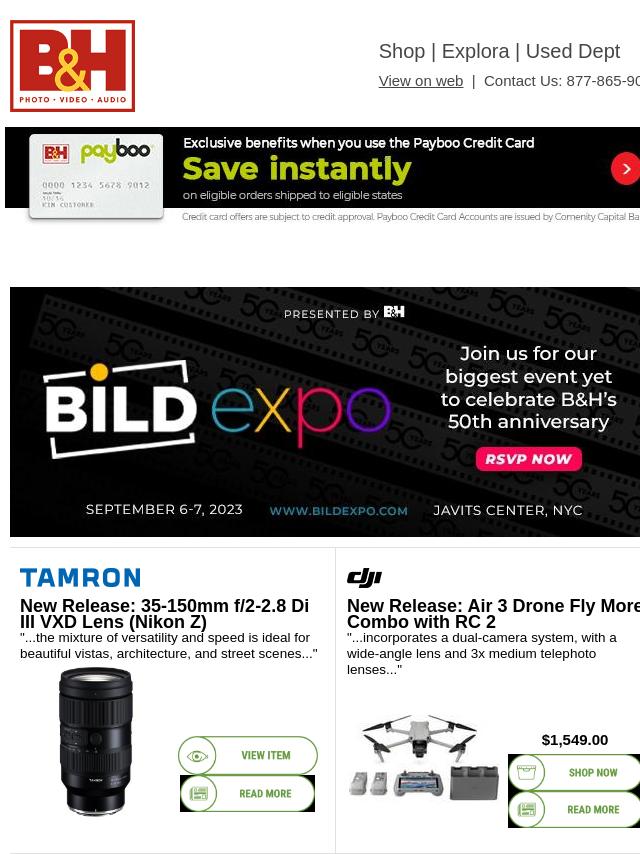The width and height of the screenshot is (640, 854).
Task: Read more about Tamron 35-150mm lens
Action: 248,794
